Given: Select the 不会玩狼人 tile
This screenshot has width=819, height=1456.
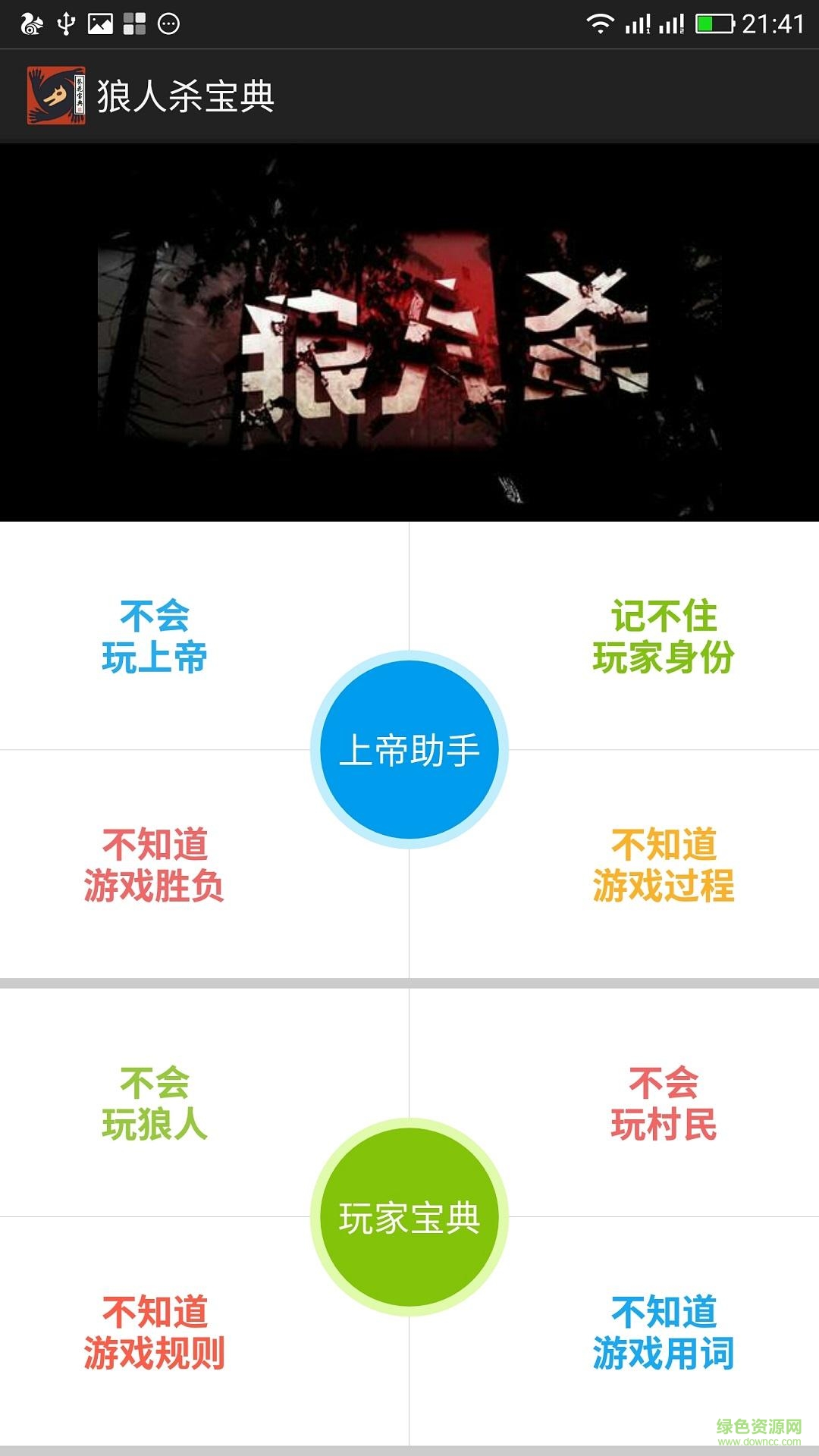Looking at the screenshot, I should click(155, 1103).
